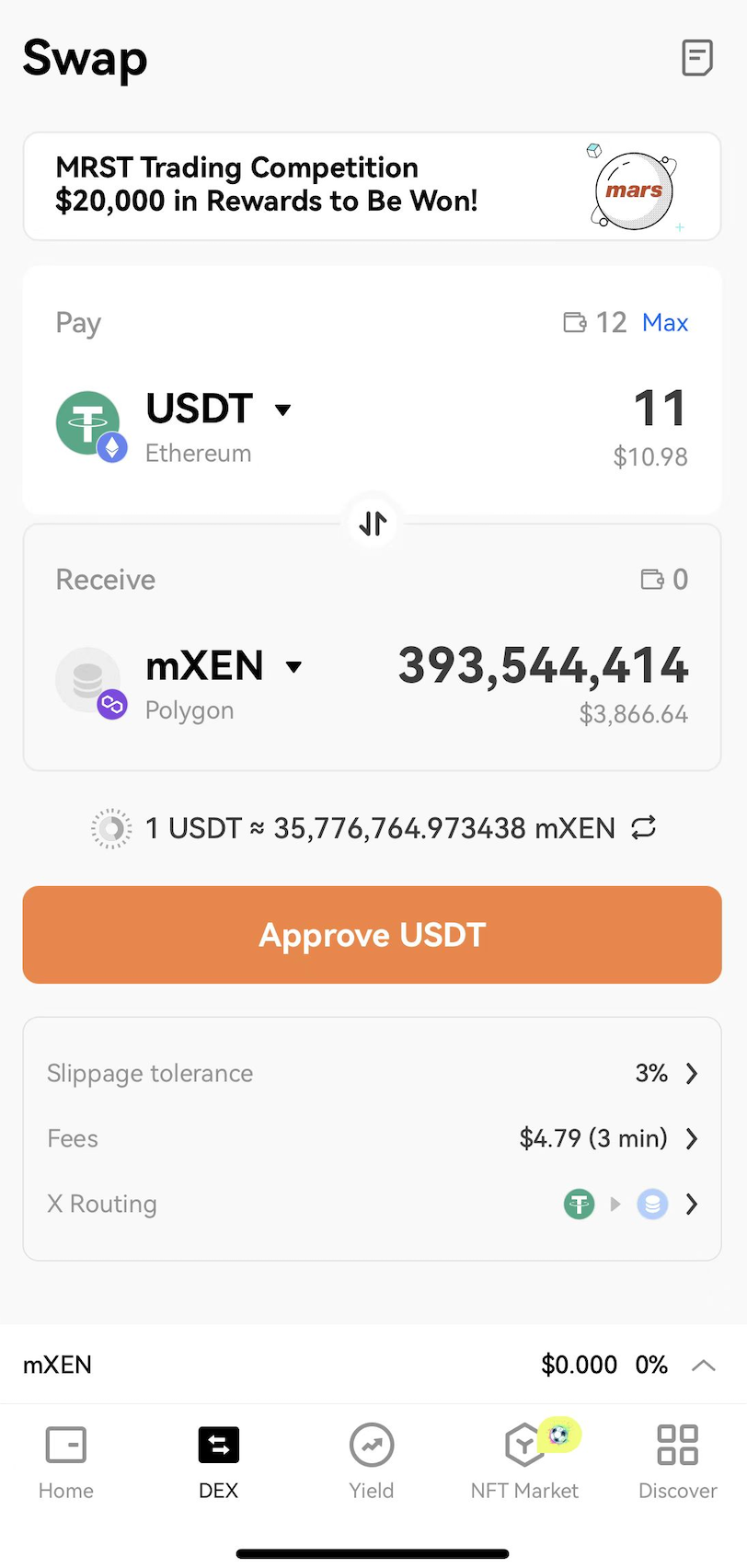Go to the Home tab

pos(66,1461)
